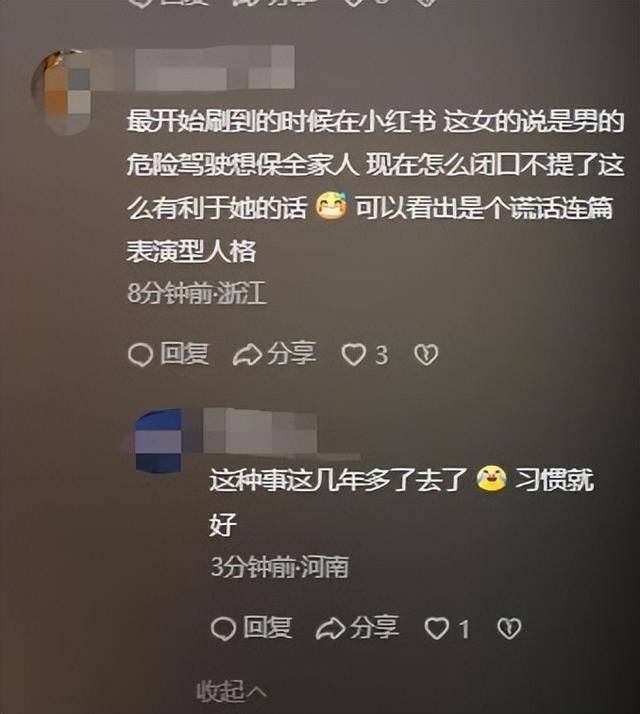Open the 浙江 commenter's profile avatar
Image resolution: width=640 pixels, height=714 pixels.
click(x=65, y=84)
